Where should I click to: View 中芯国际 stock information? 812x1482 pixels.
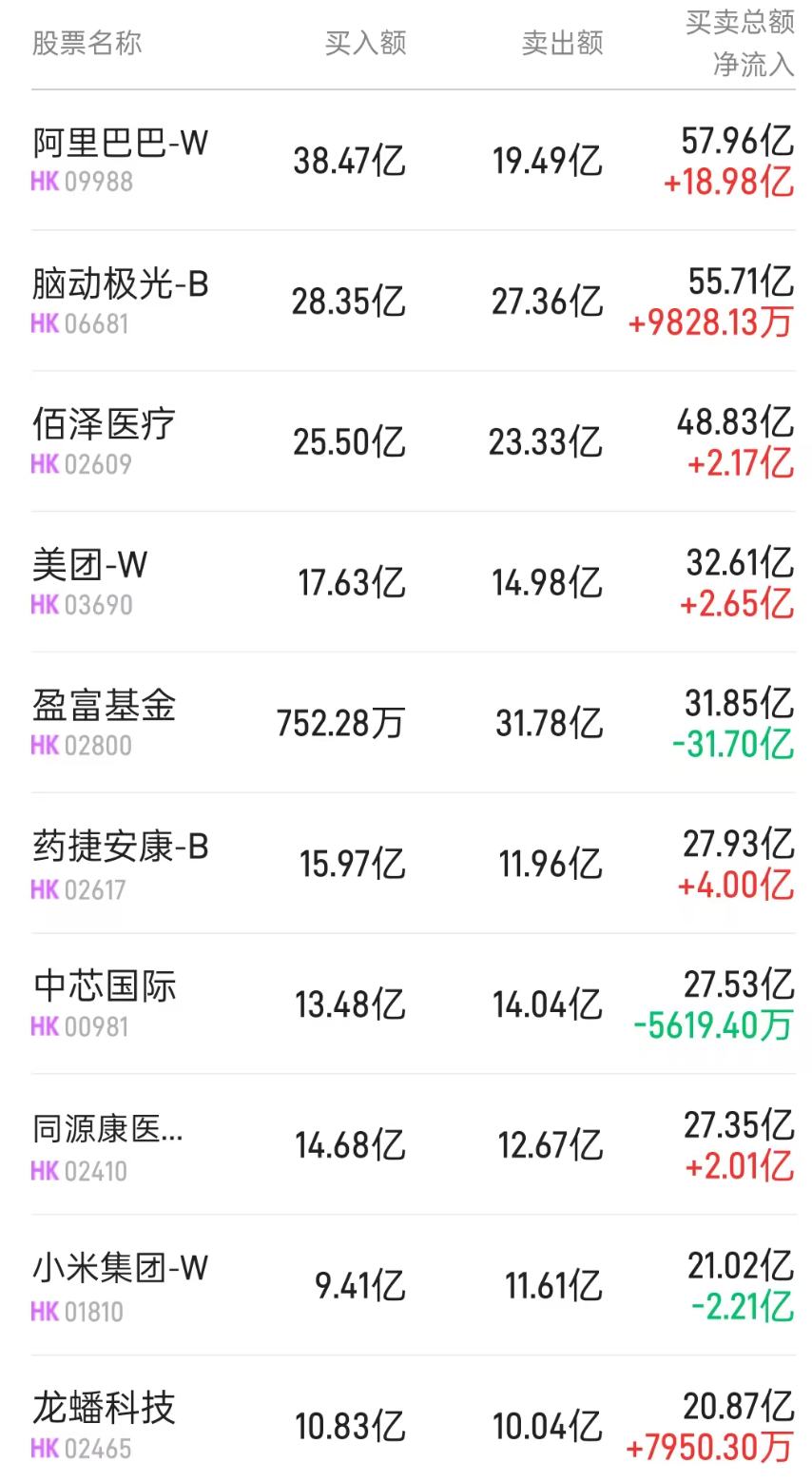click(x=100, y=987)
